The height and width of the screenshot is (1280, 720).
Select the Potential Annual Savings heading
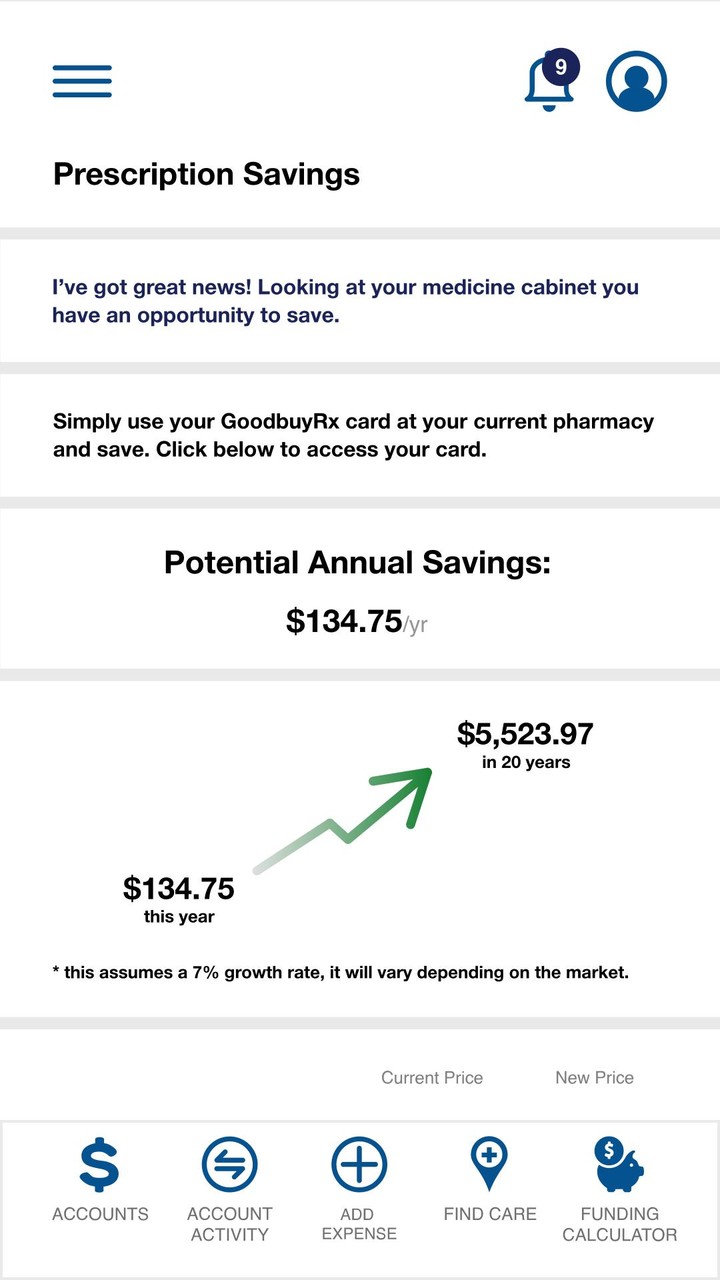pyautogui.click(x=360, y=562)
